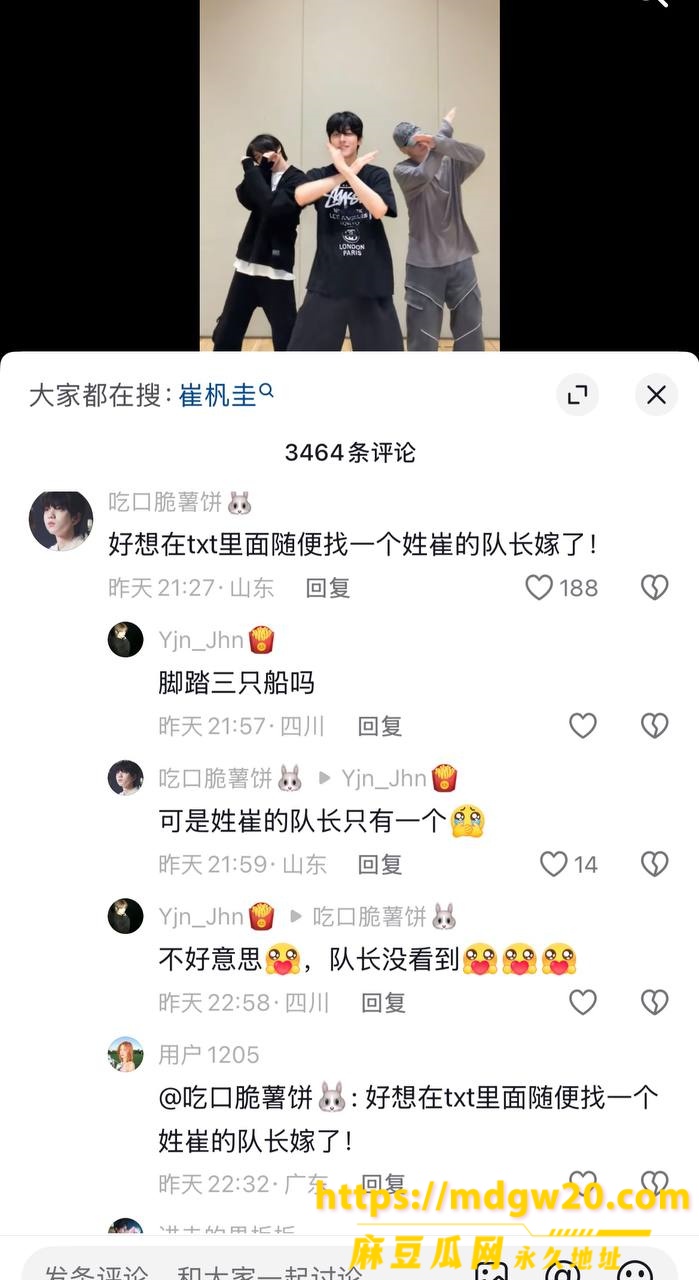Like the comment 脚踏三只船吗
The height and width of the screenshot is (1280, 699).
[x=583, y=725]
